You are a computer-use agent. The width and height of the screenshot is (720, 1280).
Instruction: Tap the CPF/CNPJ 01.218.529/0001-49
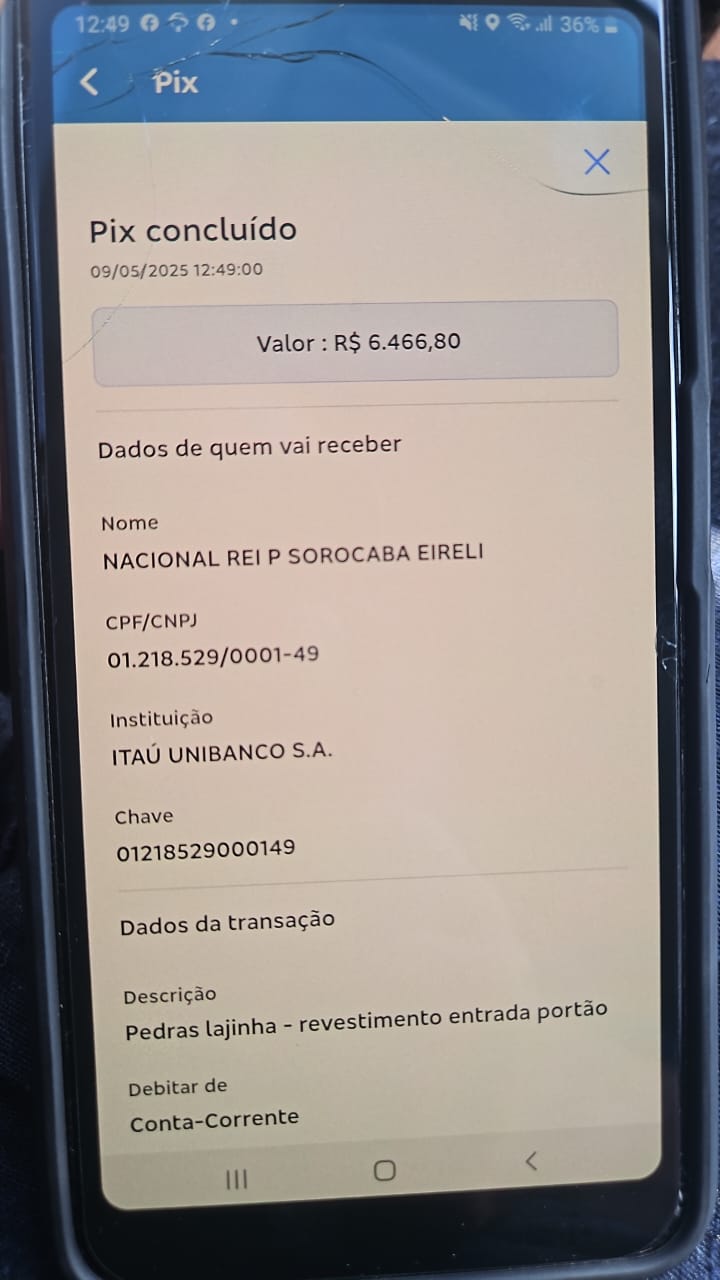(213, 655)
